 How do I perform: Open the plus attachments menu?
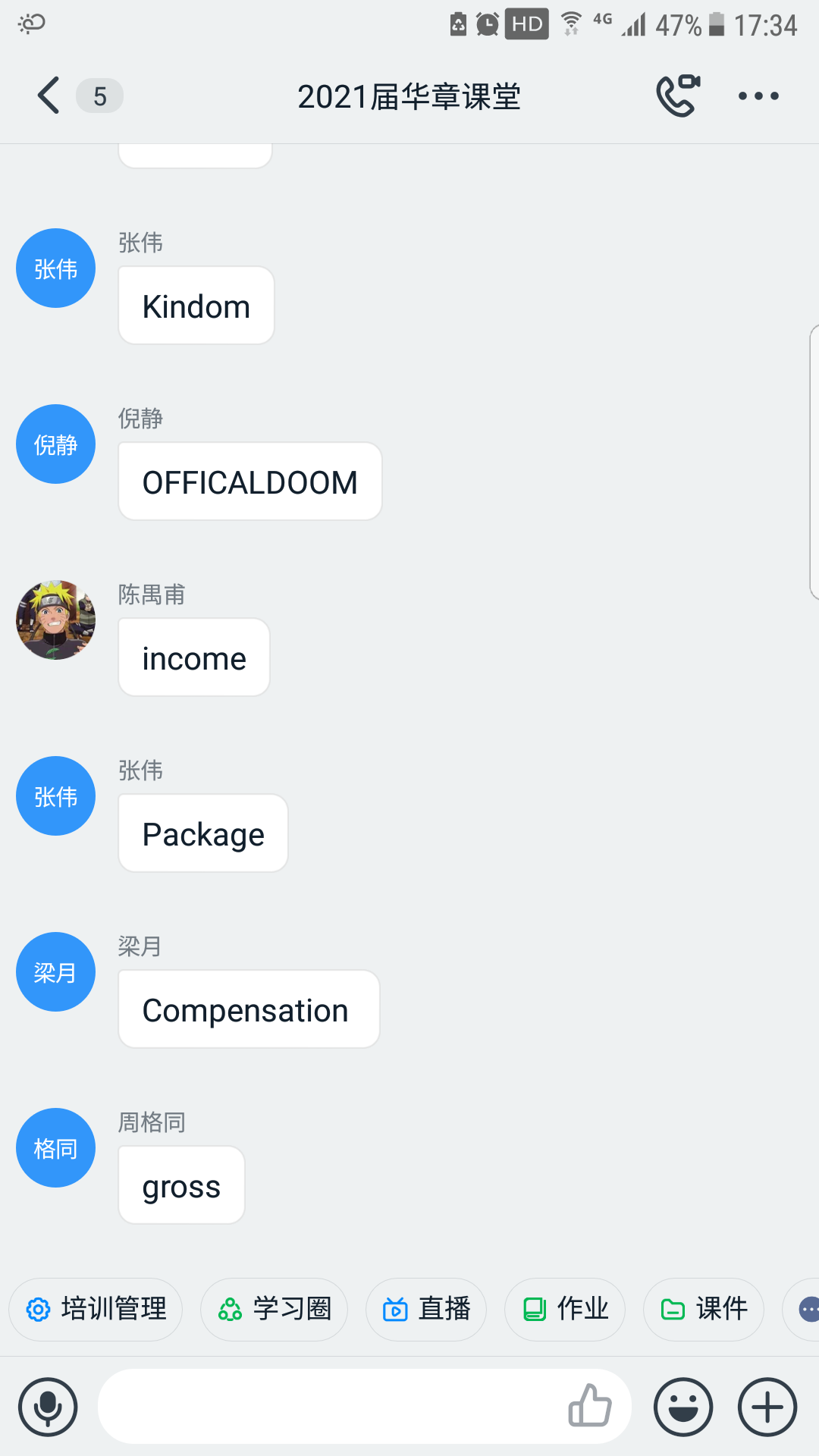coord(767,1407)
